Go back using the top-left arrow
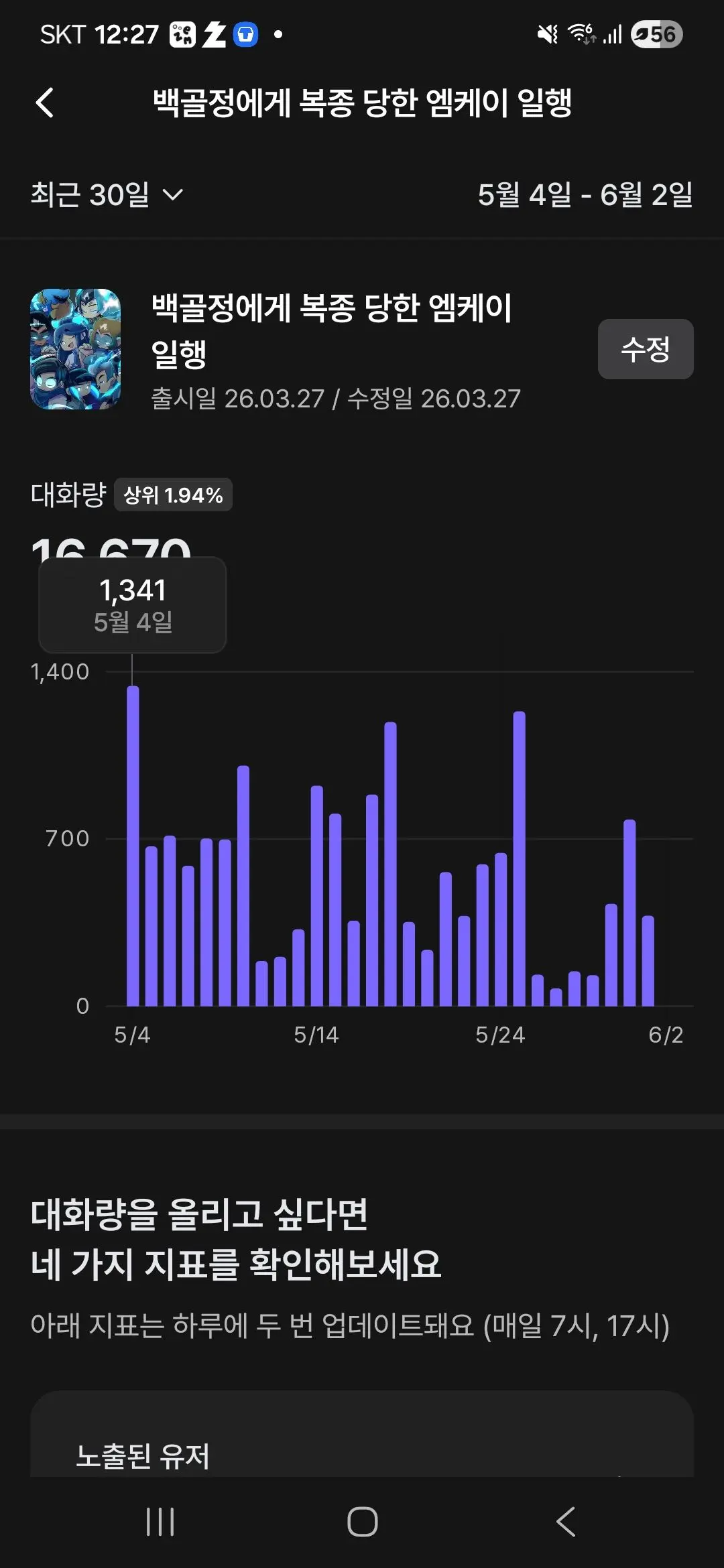Image resolution: width=724 pixels, height=1568 pixels. click(x=45, y=103)
